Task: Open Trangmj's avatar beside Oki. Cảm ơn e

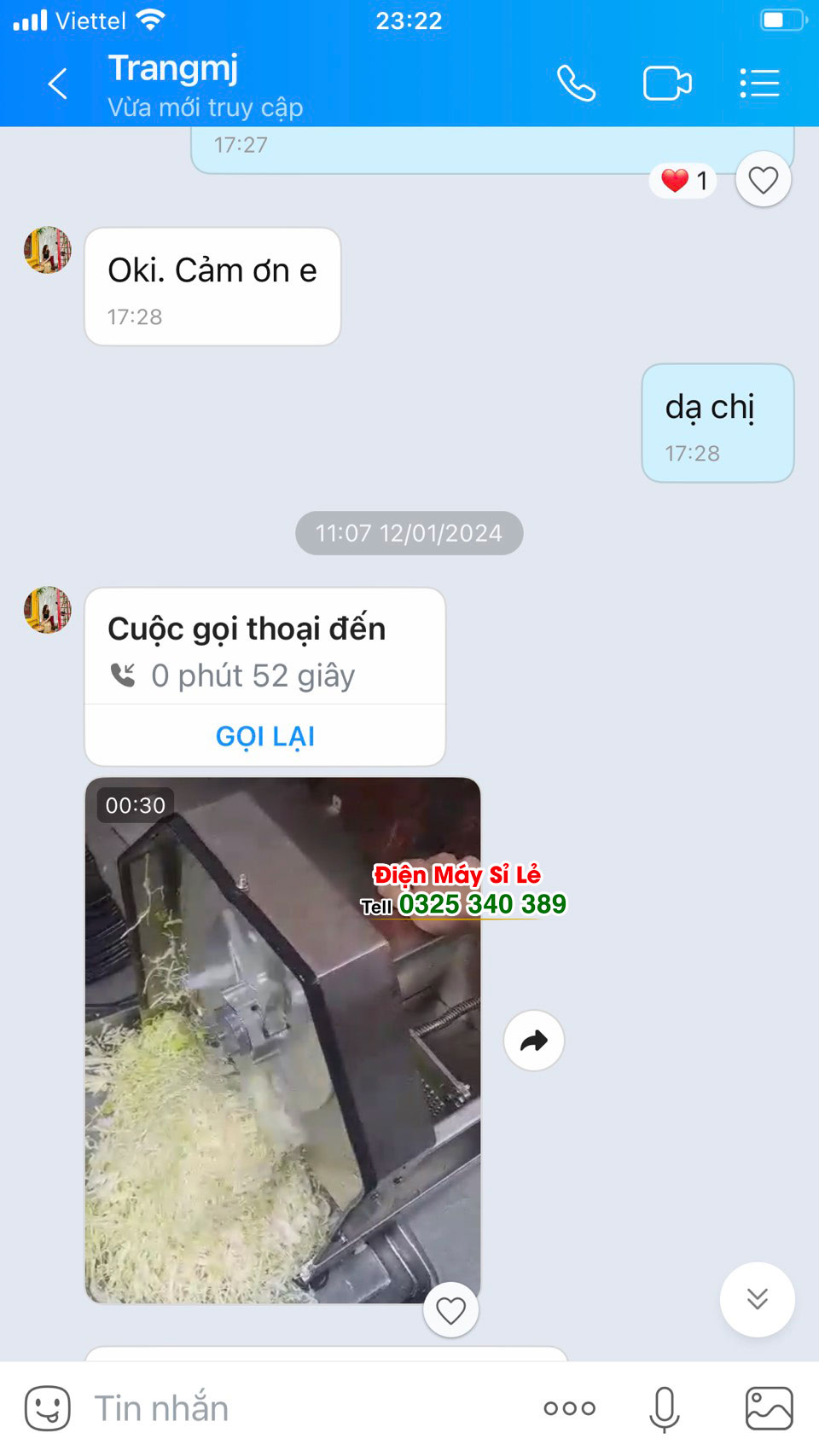Action: coord(48,250)
